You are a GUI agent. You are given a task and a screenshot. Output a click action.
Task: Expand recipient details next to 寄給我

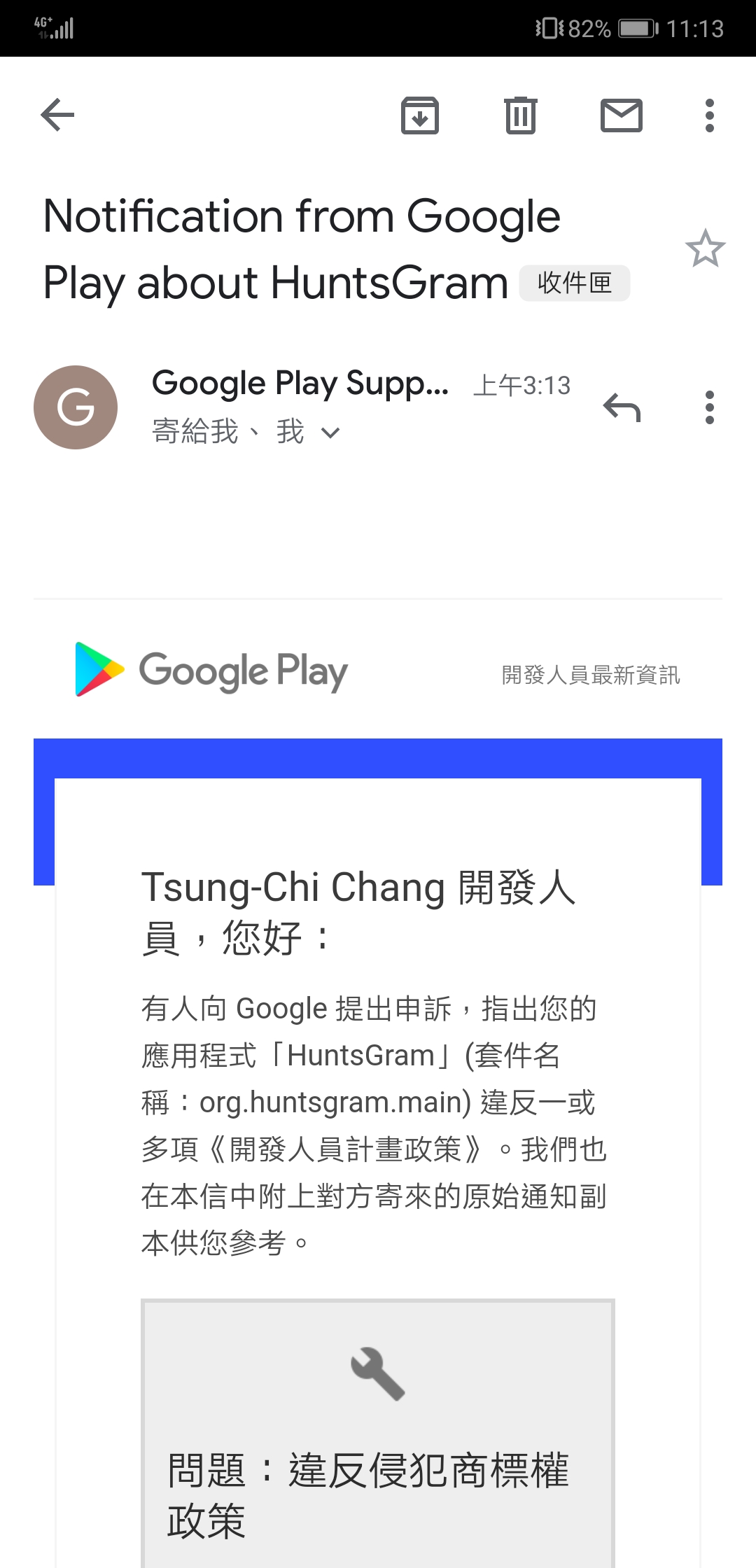[x=330, y=433]
